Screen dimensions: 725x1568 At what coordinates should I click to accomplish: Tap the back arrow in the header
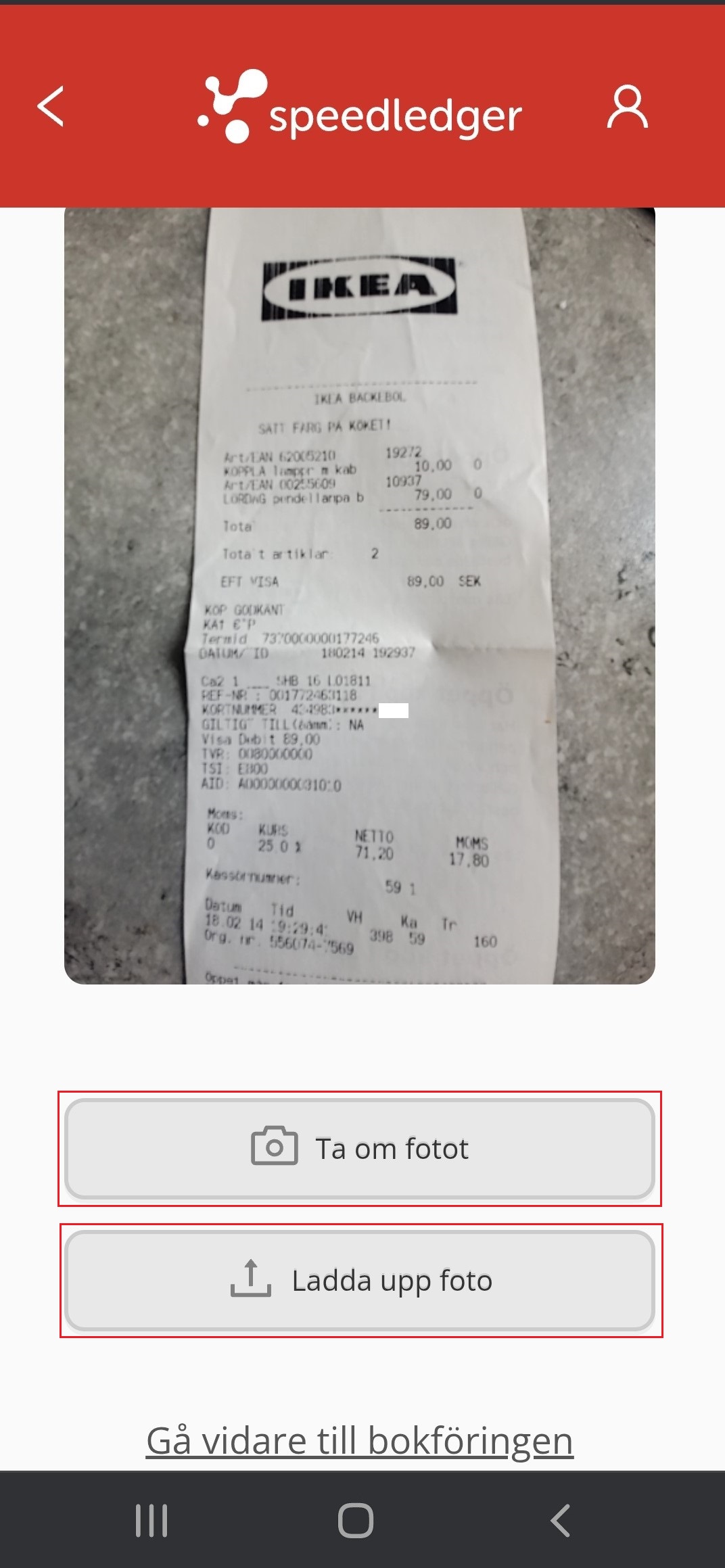point(51,106)
